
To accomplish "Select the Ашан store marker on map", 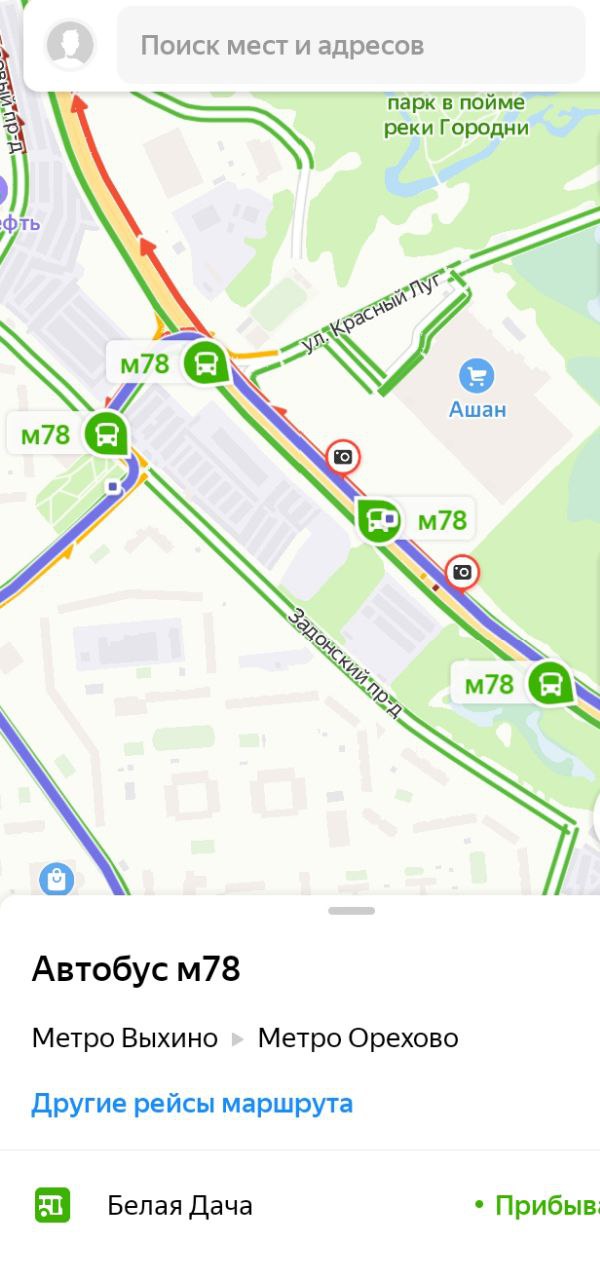I will click(x=477, y=377).
